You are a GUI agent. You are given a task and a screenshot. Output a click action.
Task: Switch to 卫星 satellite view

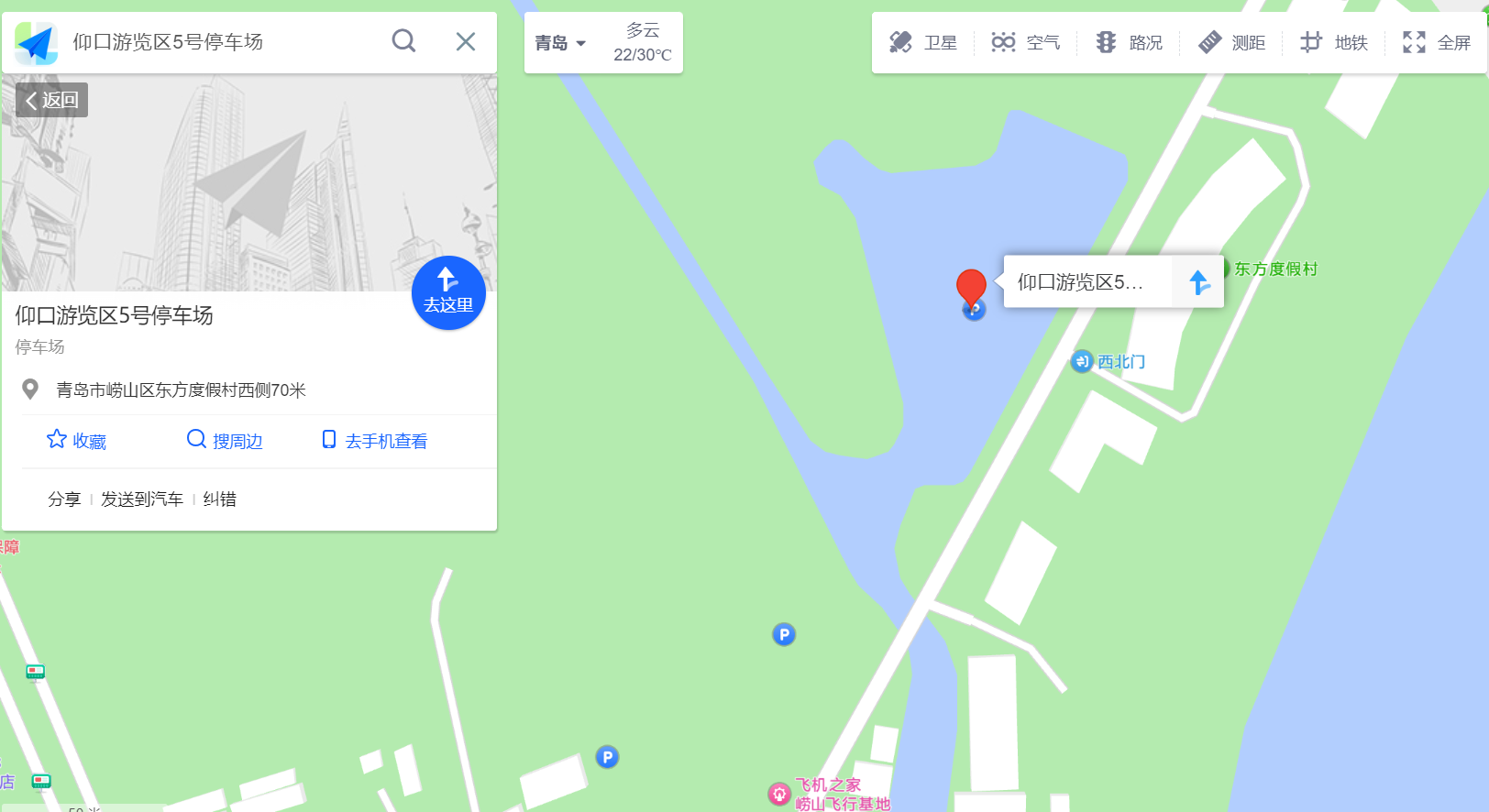[x=922, y=42]
